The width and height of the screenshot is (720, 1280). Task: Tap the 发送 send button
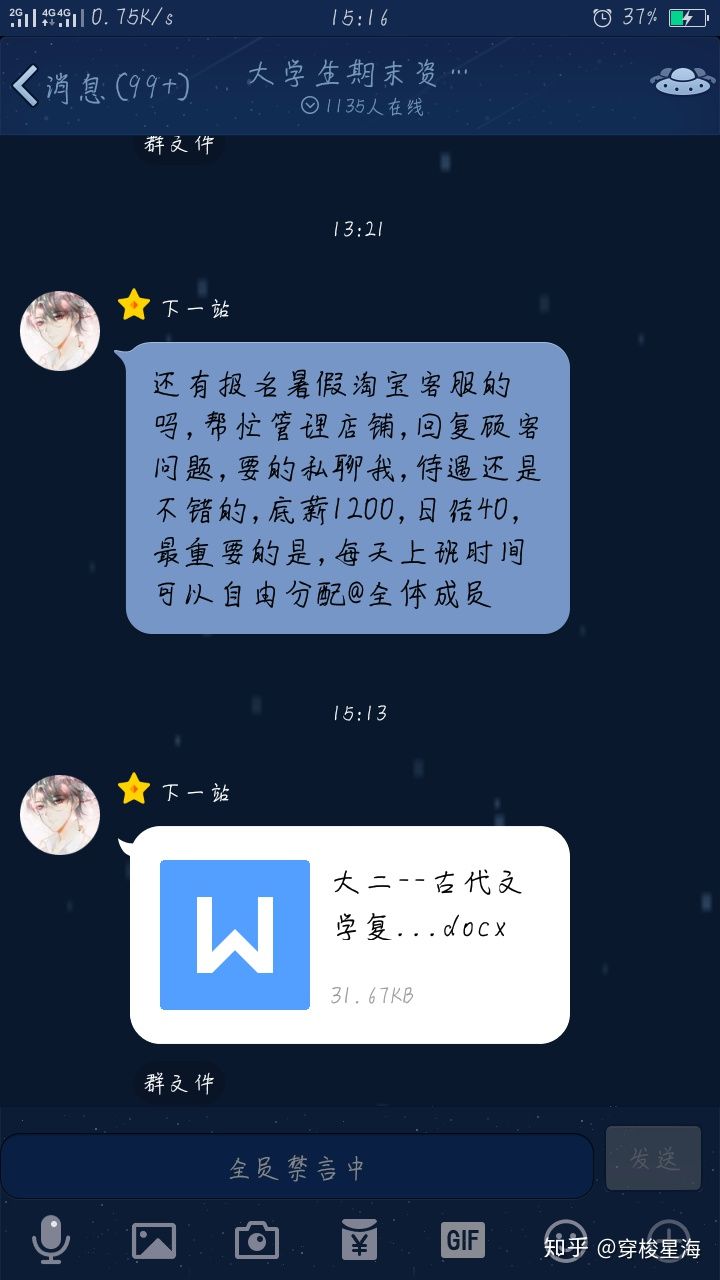[x=653, y=1158]
